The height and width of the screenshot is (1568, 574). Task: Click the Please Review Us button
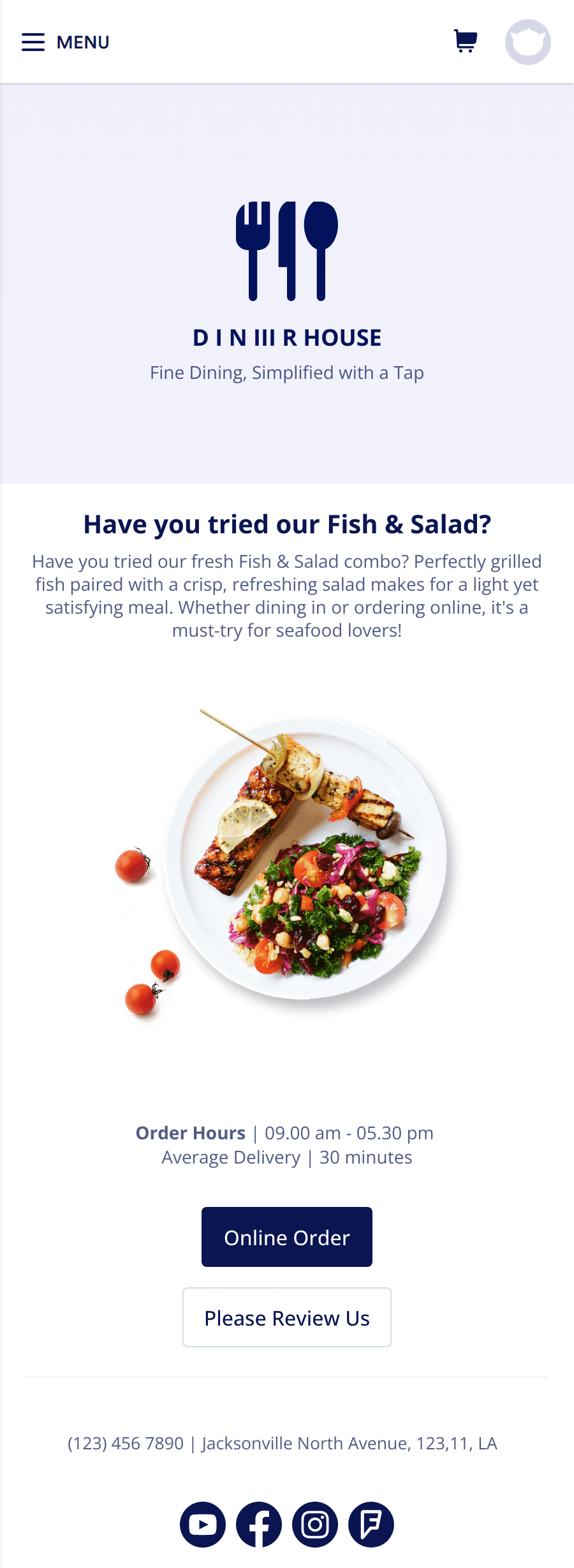[x=286, y=1317]
